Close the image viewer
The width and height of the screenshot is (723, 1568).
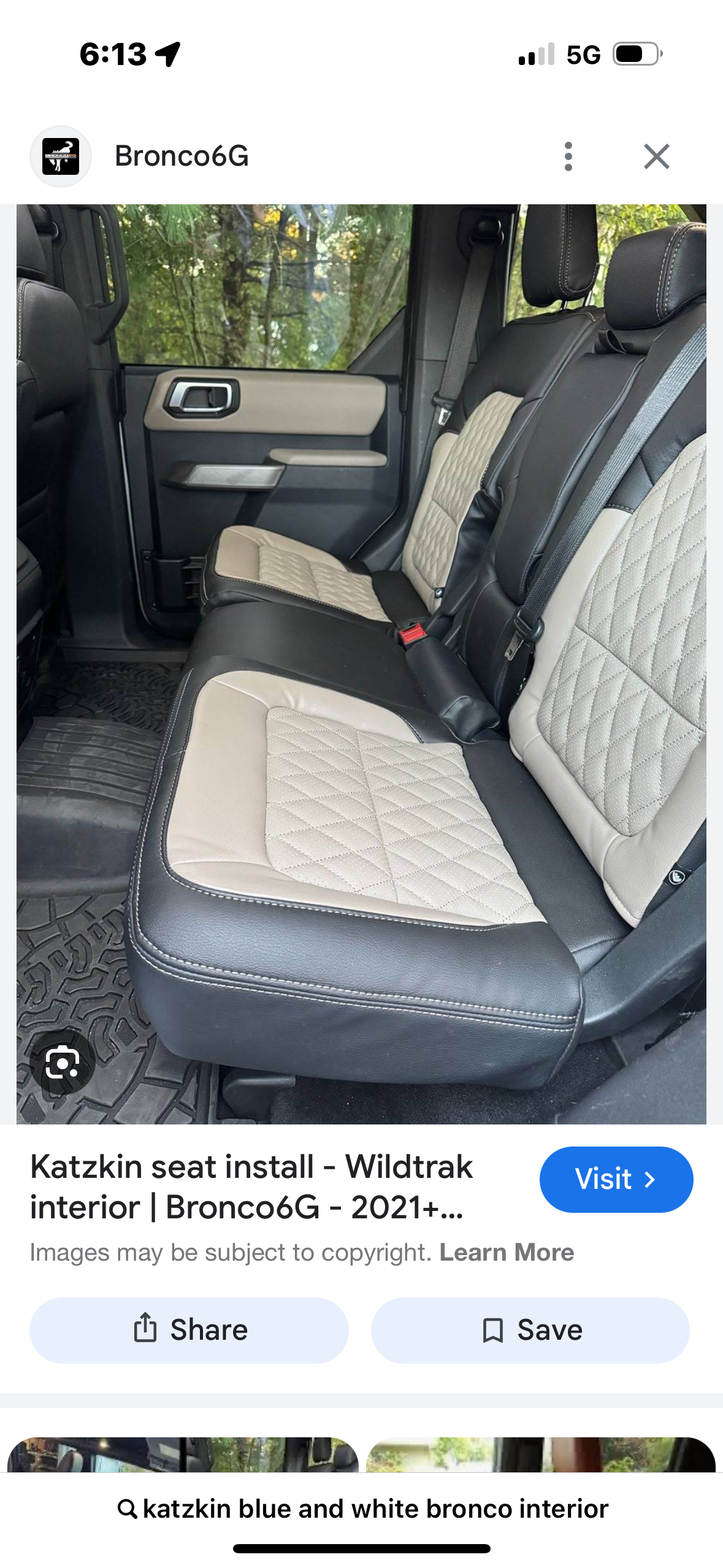(656, 156)
